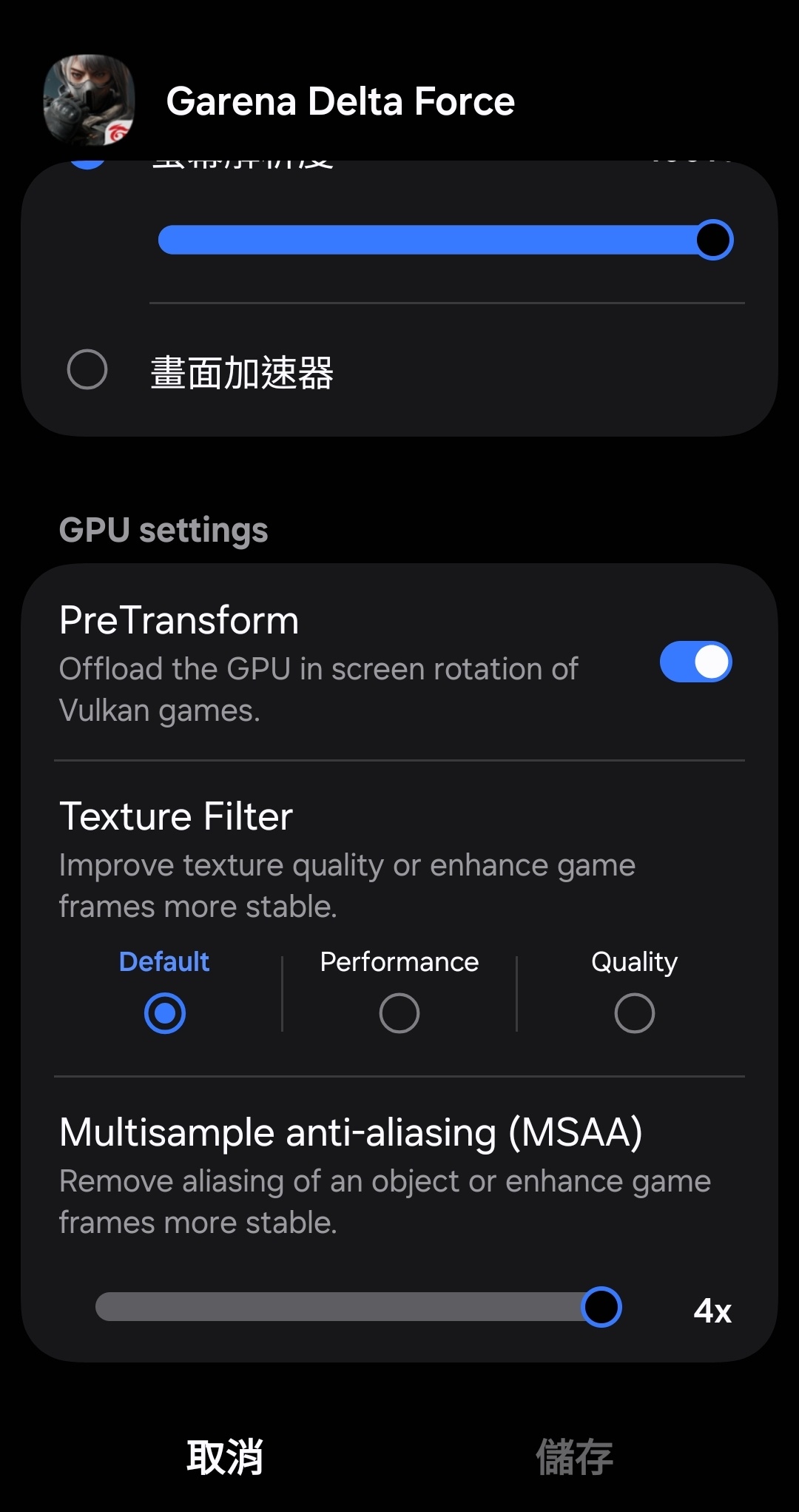Tap the resolution slider at top
This screenshot has height=1512, width=799.
446,240
